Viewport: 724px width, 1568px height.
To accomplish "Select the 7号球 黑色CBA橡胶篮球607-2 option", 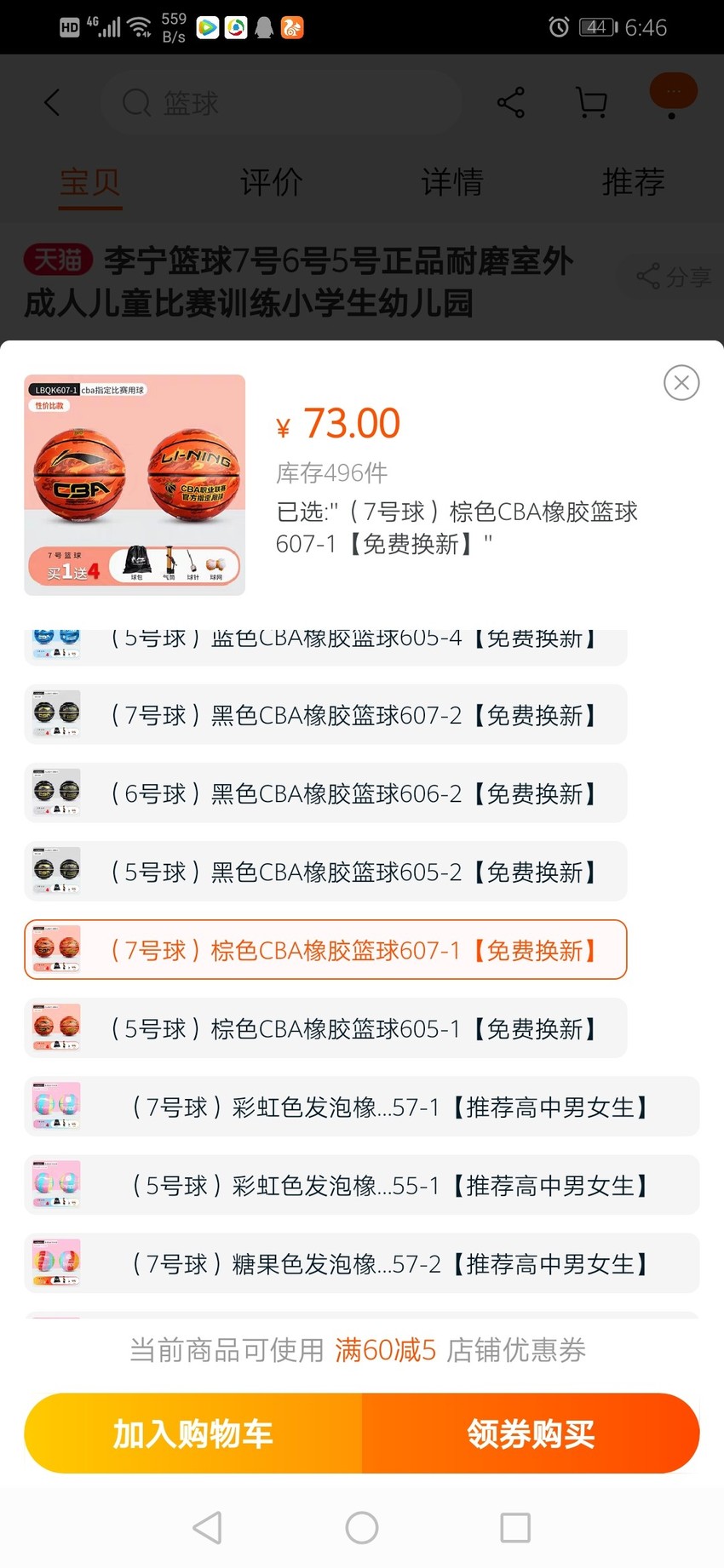I will 325,715.
